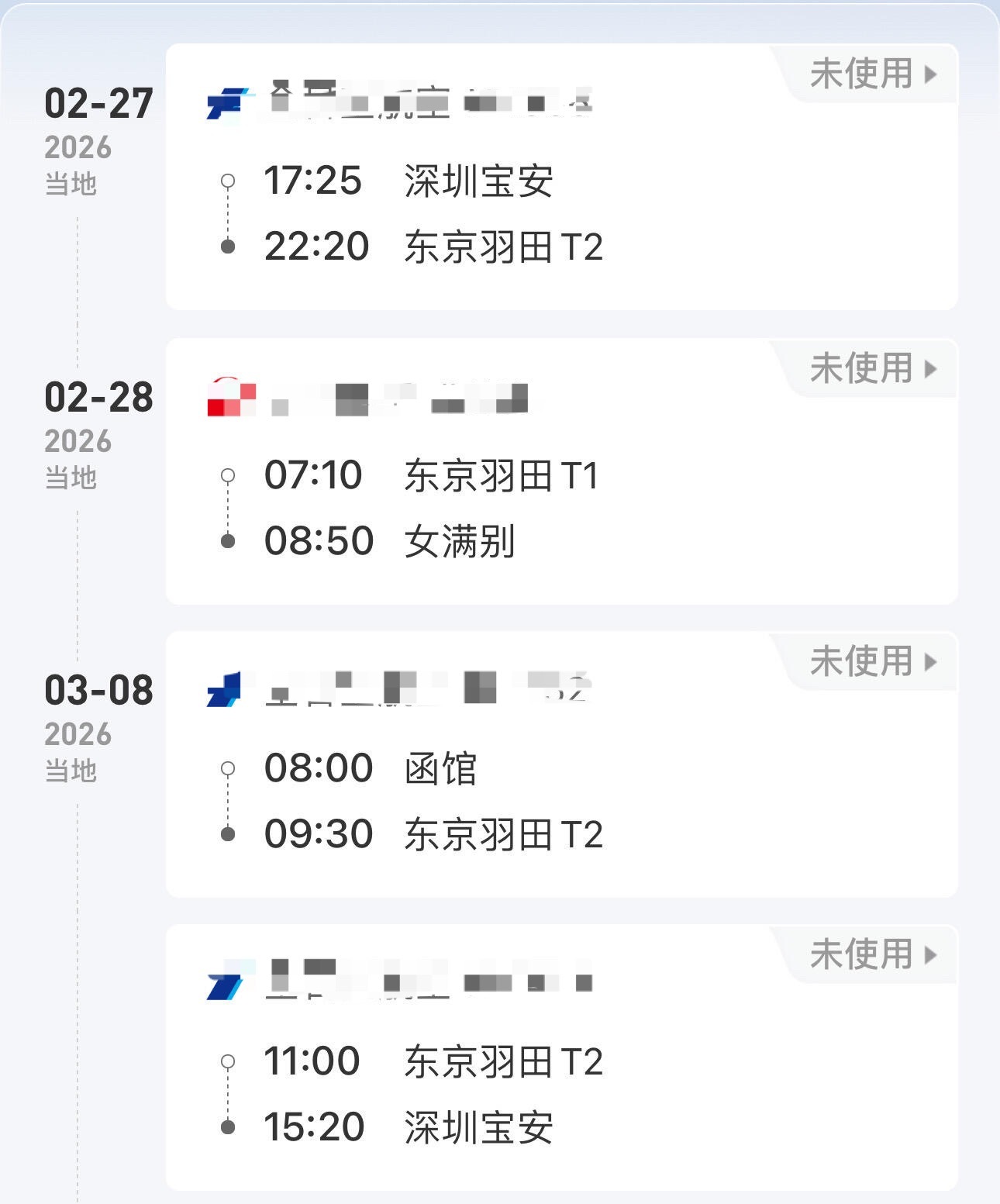Open the 未使用 status of the 02-27 flight
The image size is (1000, 1204).
tap(867, 74)
